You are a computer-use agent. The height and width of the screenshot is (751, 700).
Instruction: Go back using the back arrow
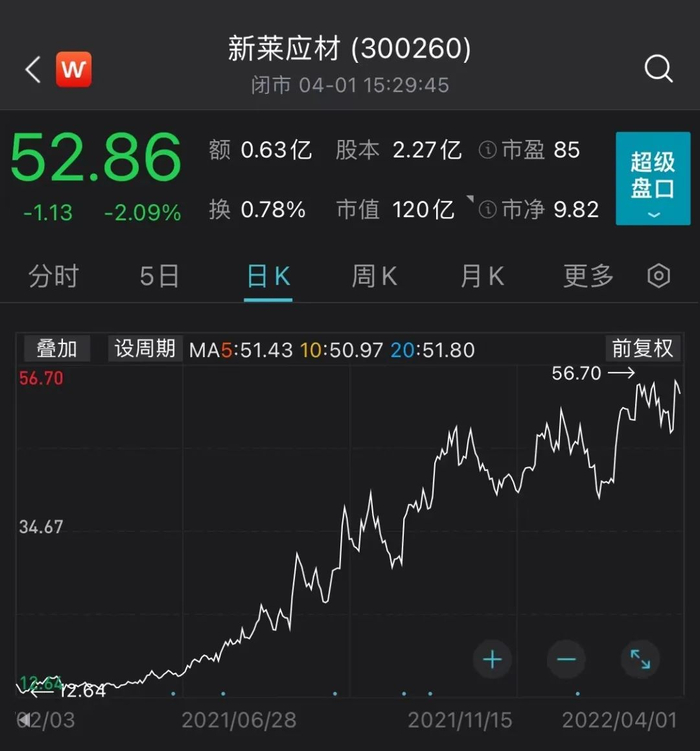coord(32,70)
